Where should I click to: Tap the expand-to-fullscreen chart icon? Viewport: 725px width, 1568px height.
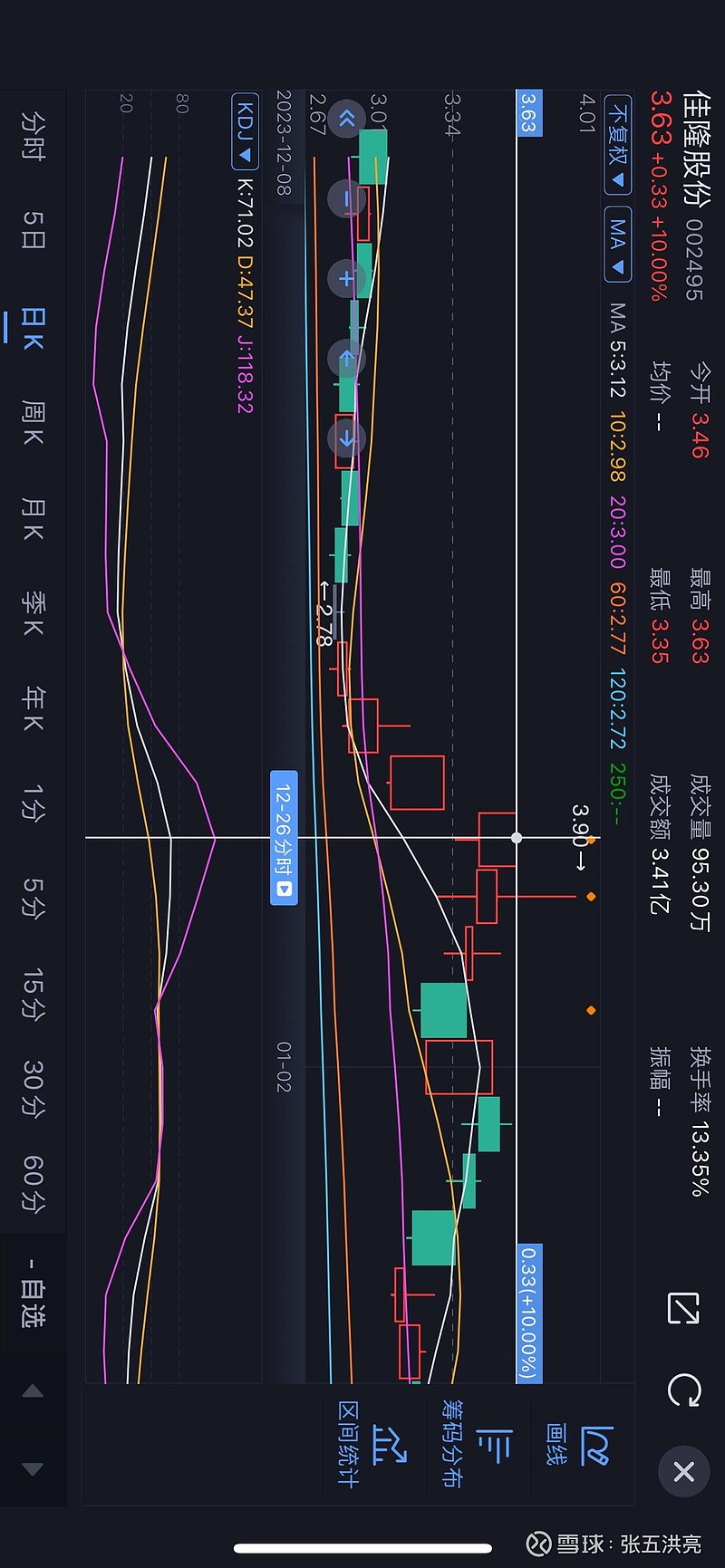[x=683, y=1309]
